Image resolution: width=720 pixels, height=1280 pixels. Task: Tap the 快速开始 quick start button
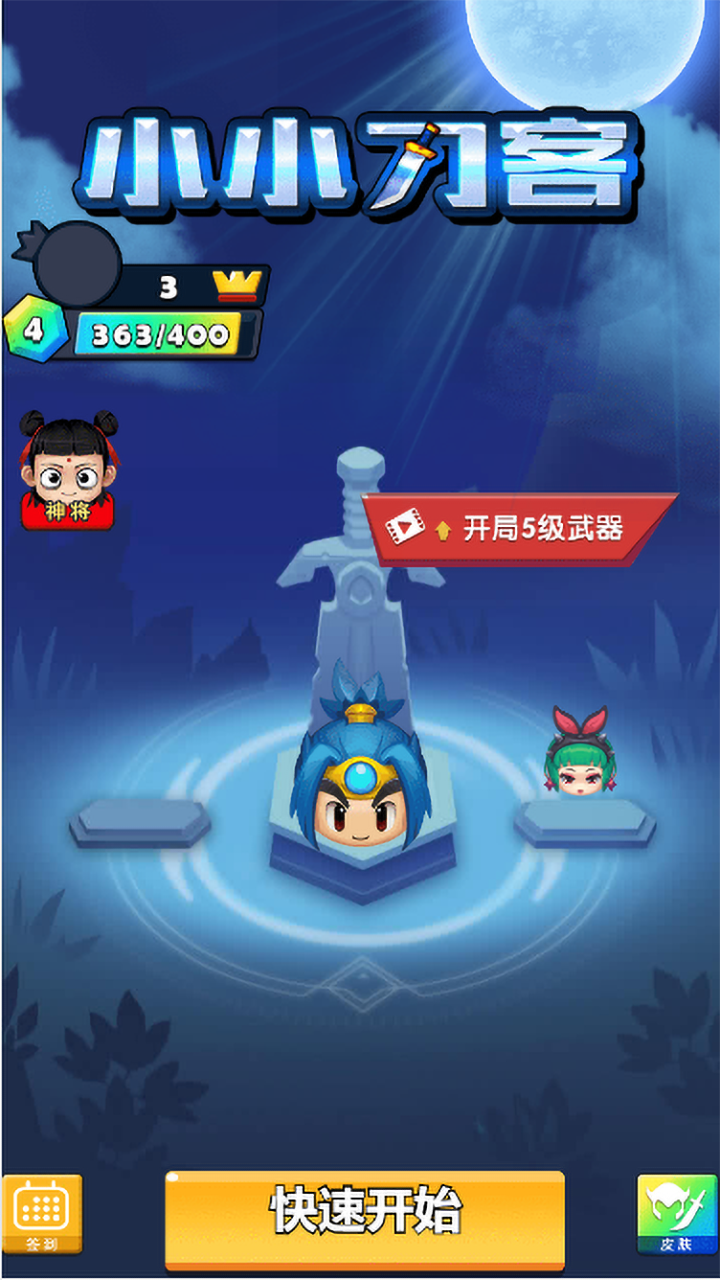click(x=365, y=1211)
